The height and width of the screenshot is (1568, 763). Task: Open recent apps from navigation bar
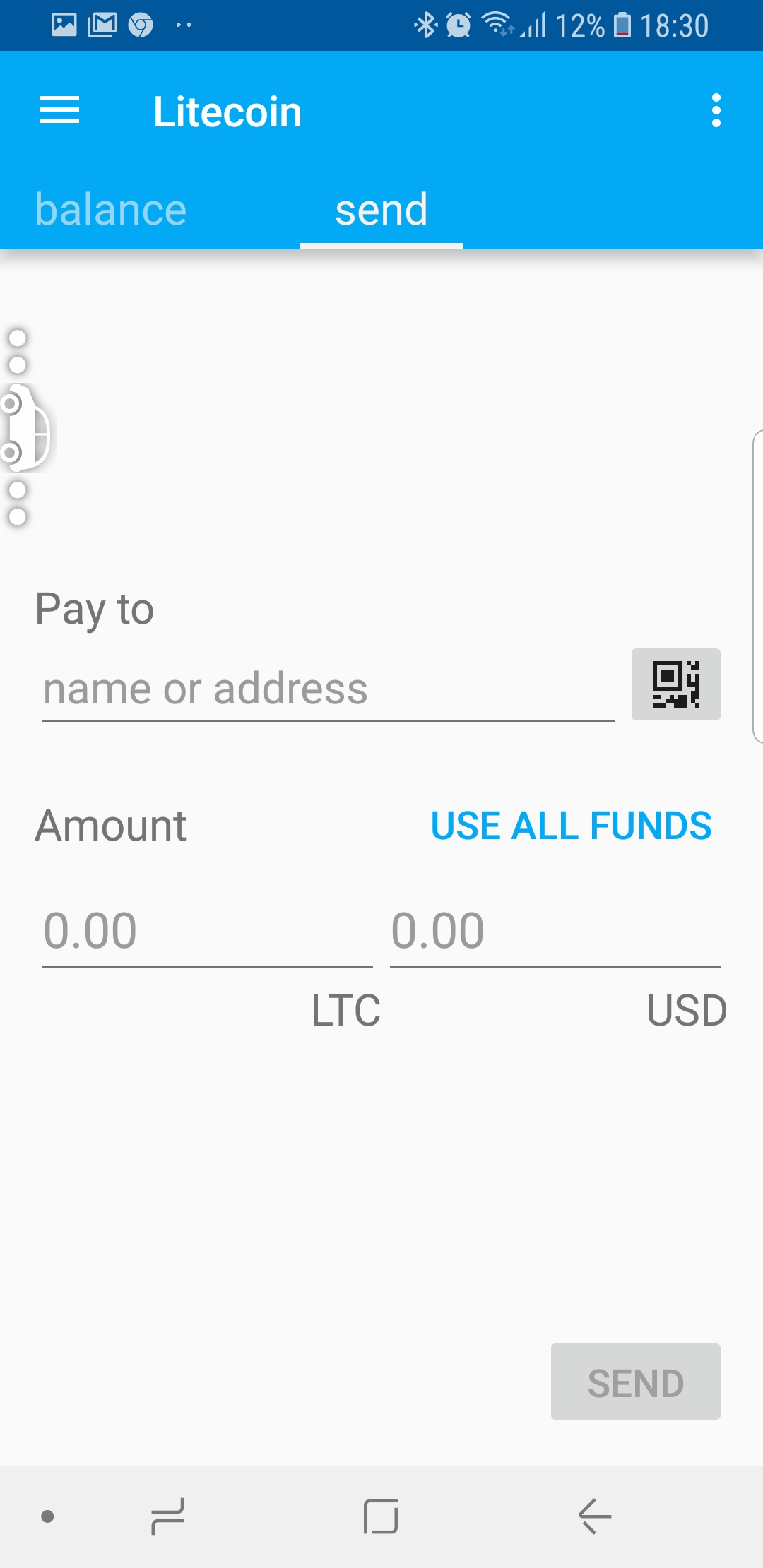pos(168,1516)
